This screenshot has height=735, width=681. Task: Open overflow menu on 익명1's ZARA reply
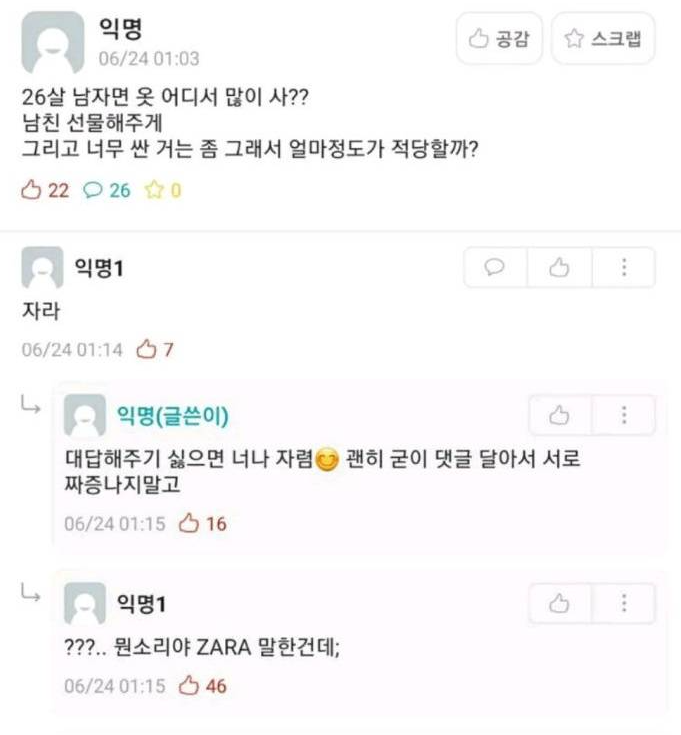(624, 604)
